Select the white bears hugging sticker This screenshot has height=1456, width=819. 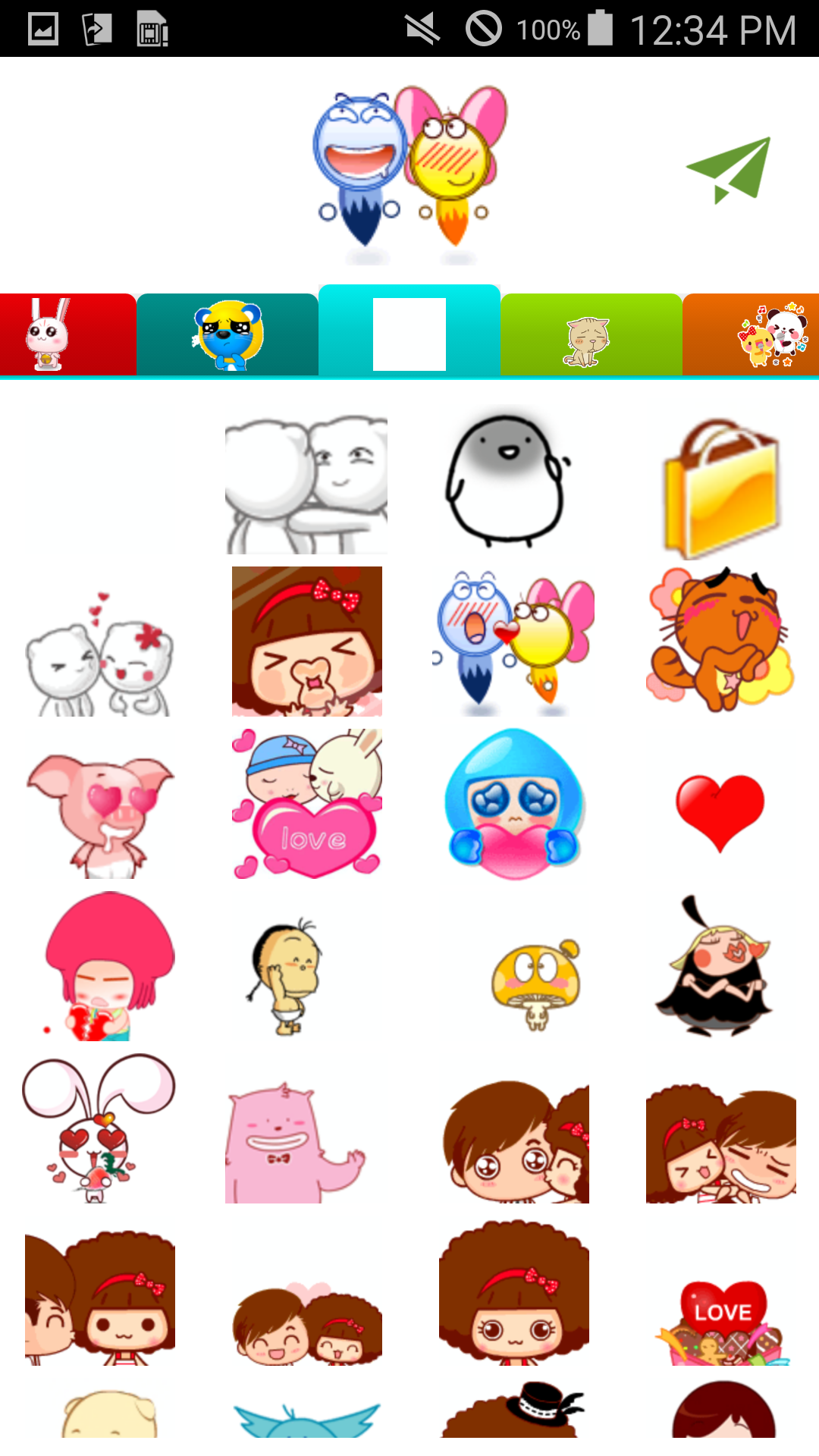[x=306, y=484]
